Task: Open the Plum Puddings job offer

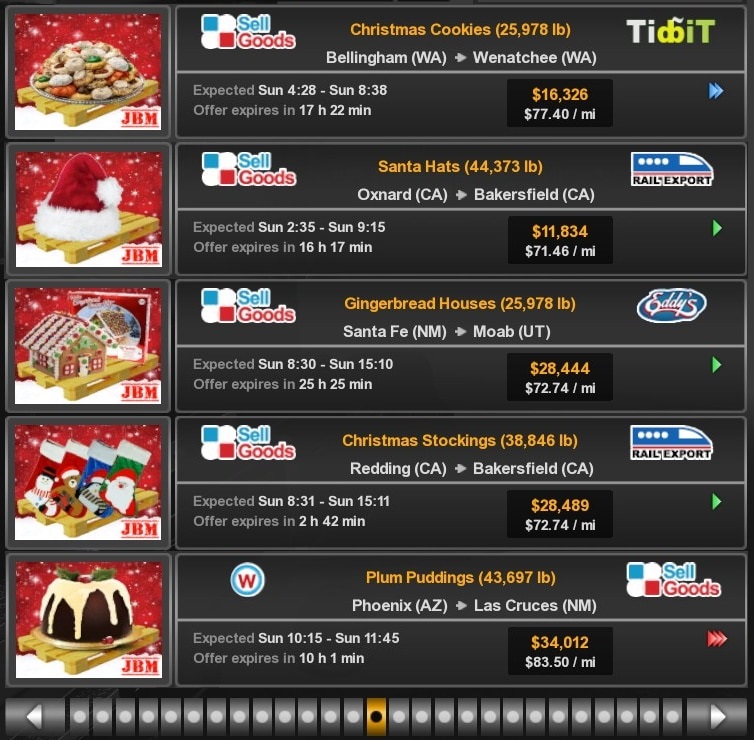Action: tap(460, 620)
